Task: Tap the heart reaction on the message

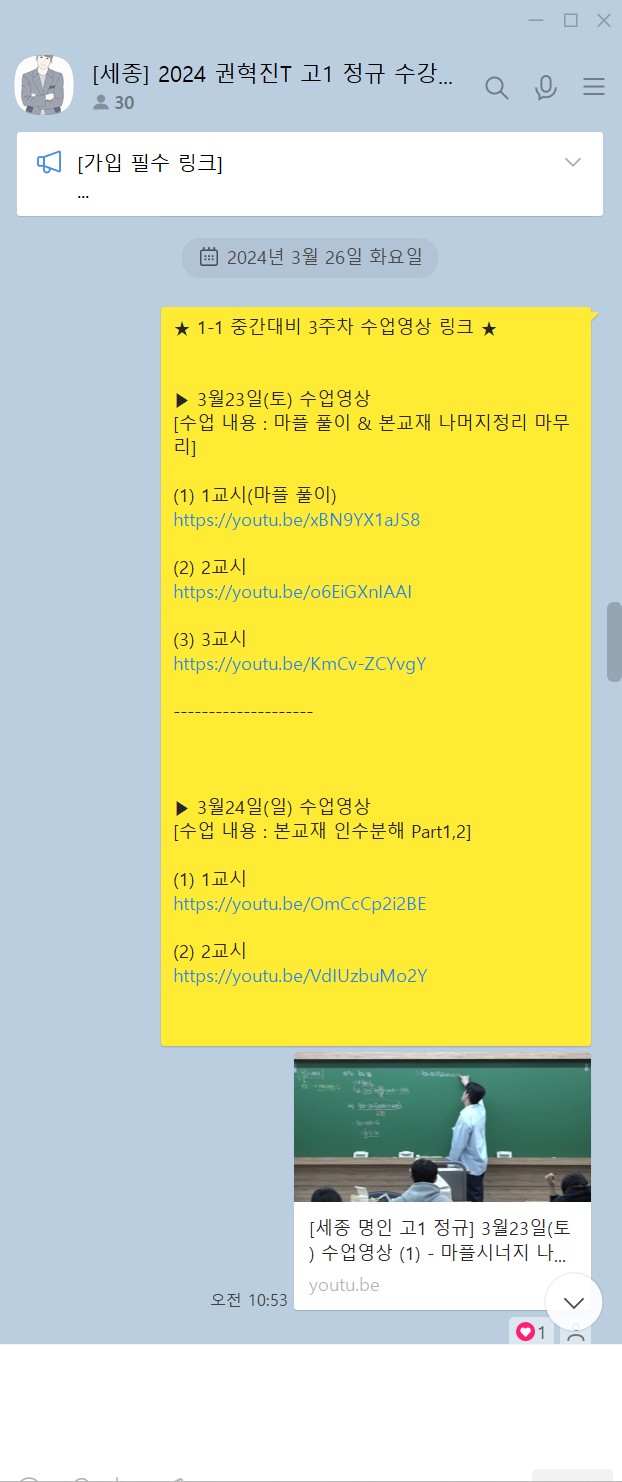Action: pos(530,1332)
